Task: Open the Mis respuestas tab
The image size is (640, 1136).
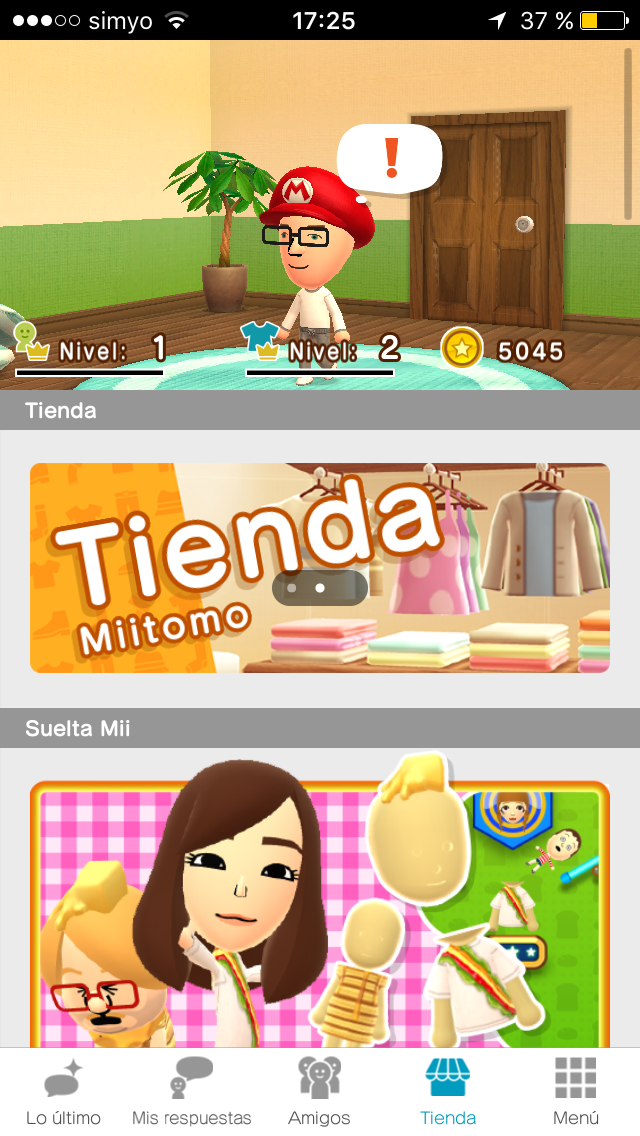Action: (x=192, y=1092)
